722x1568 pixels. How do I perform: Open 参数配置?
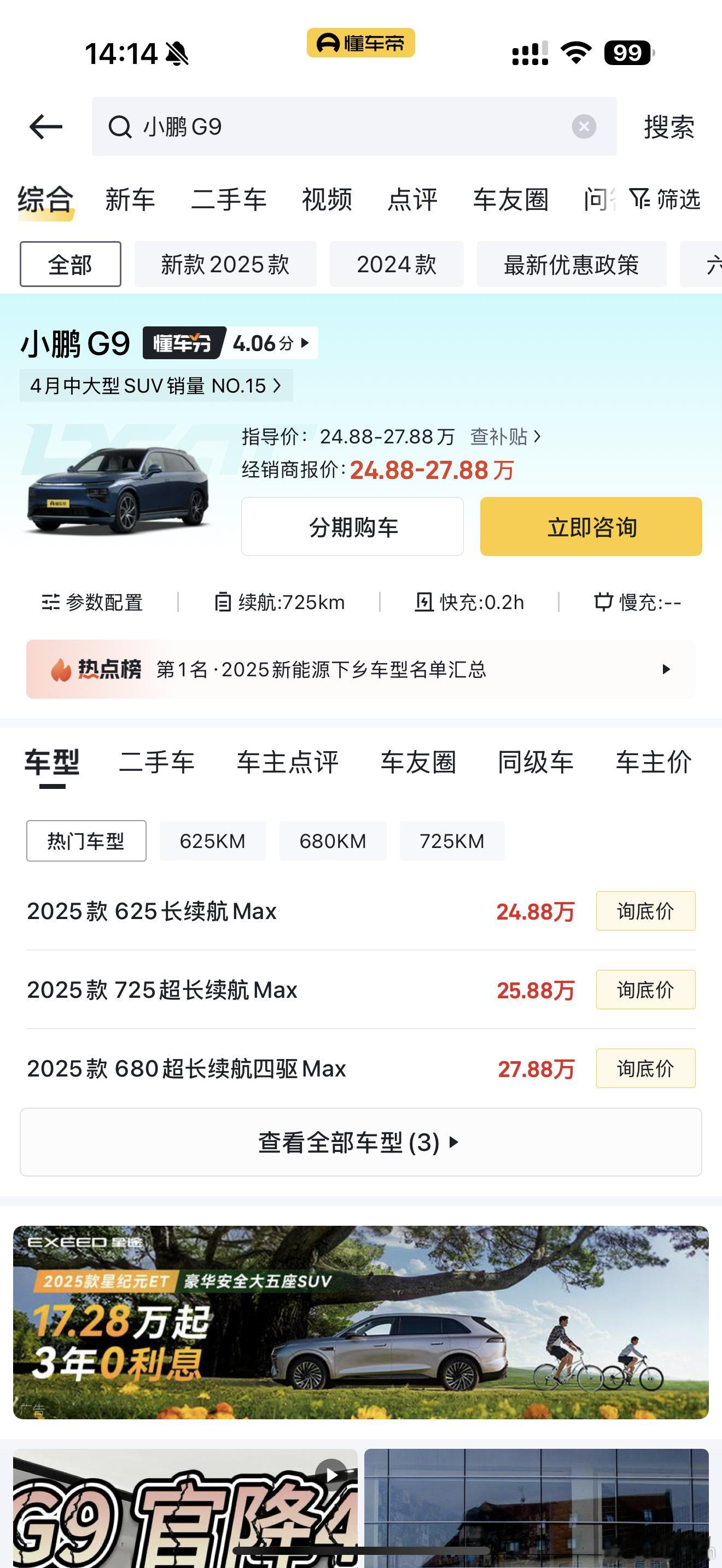[x=92, y=602]
